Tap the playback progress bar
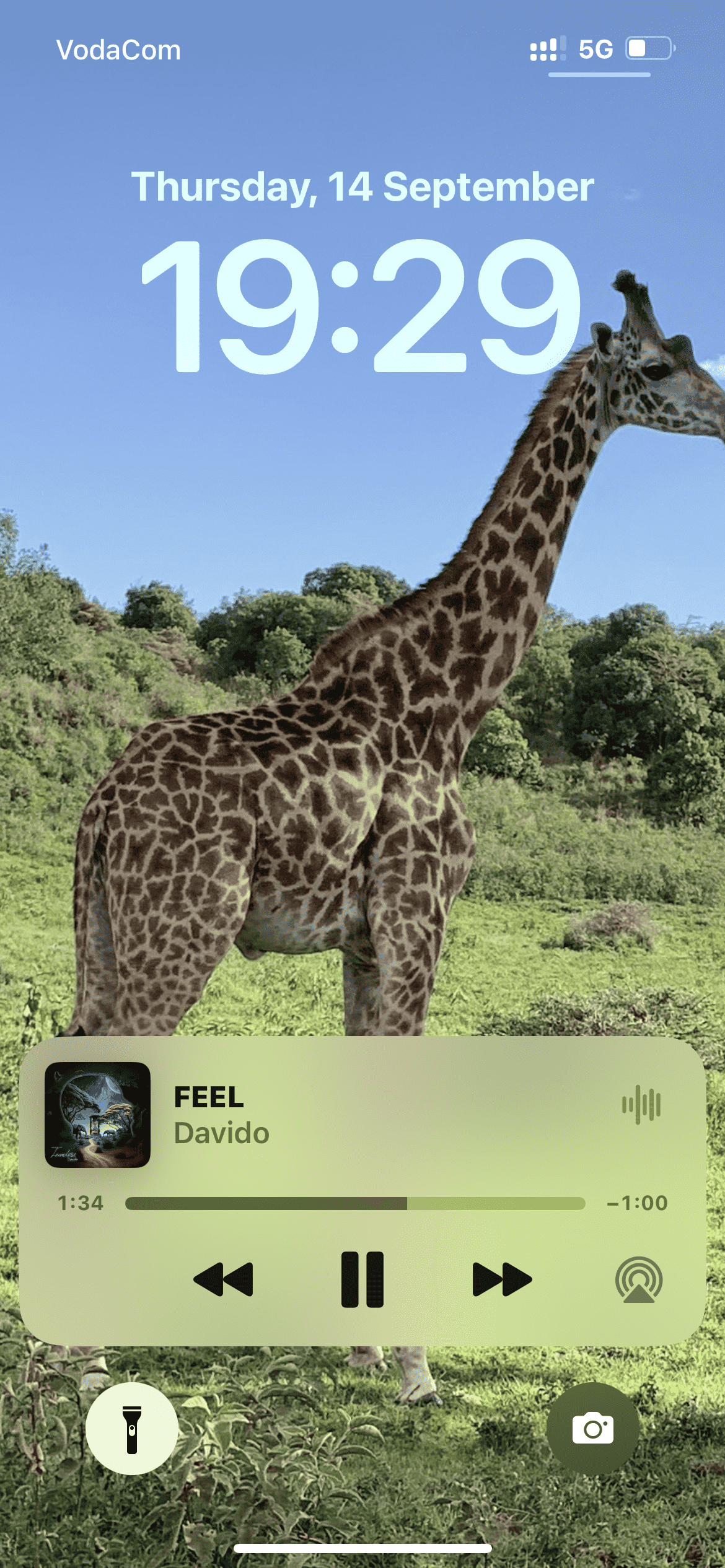 (355, 1203)
